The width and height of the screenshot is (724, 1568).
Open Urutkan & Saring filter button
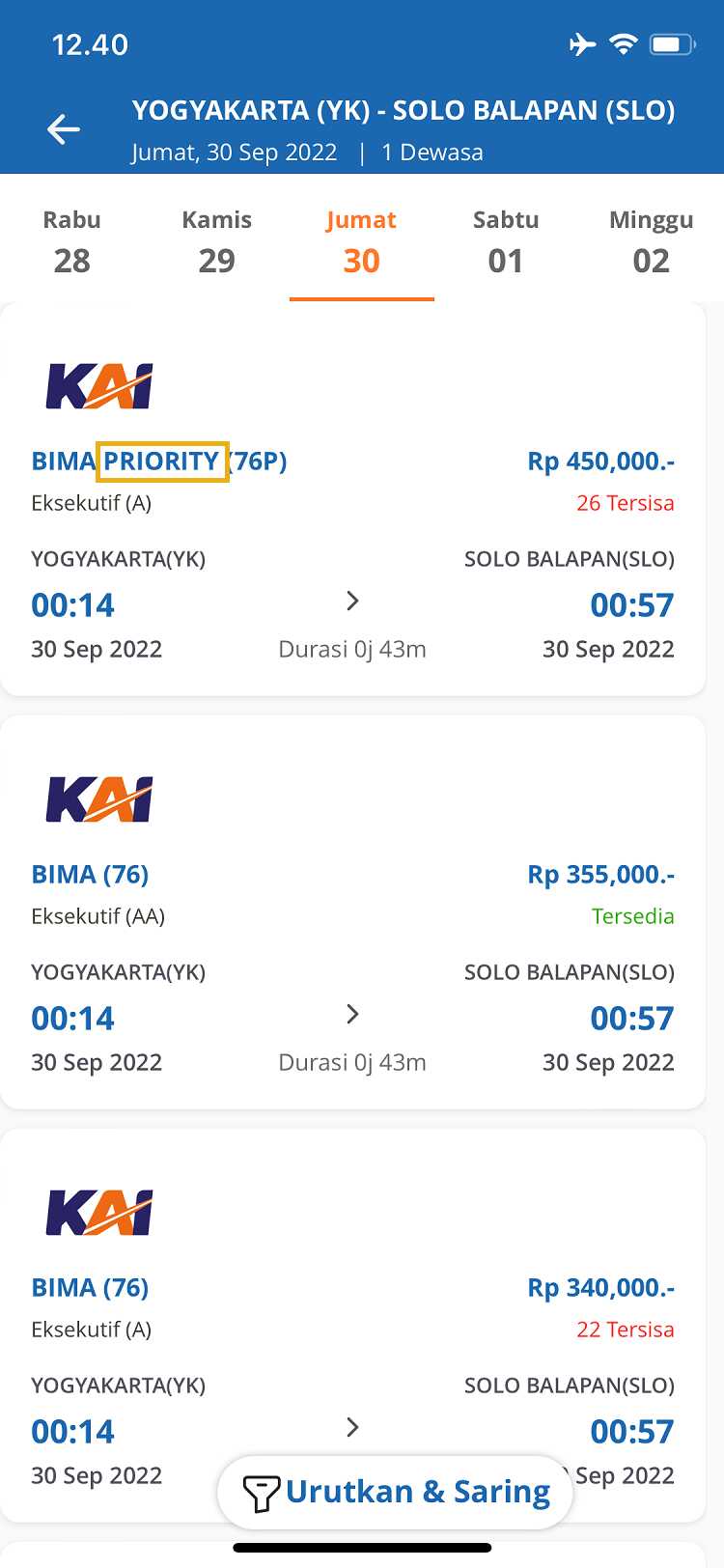396,1492
